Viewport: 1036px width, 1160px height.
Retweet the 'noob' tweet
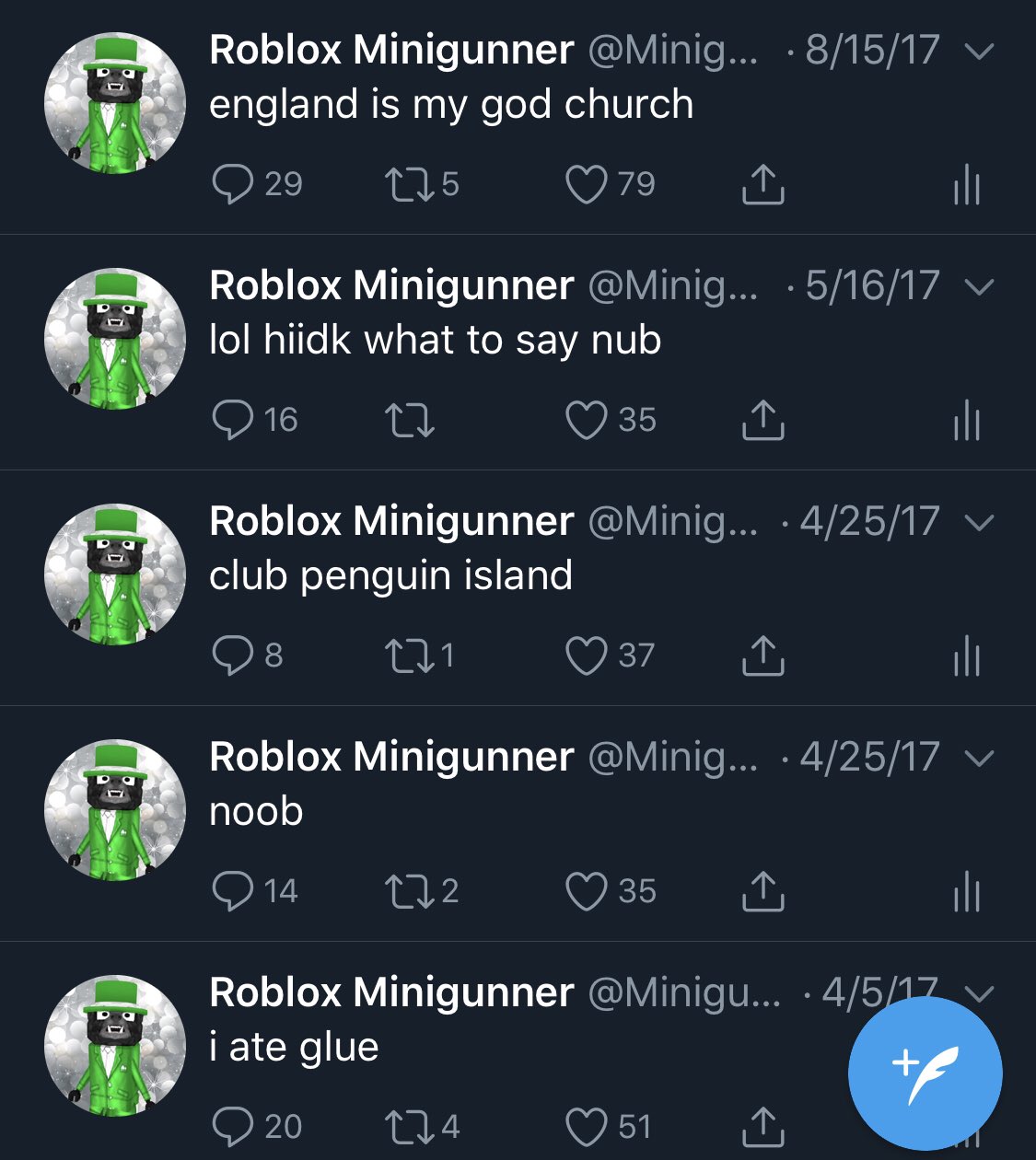[x=409, y=891]
